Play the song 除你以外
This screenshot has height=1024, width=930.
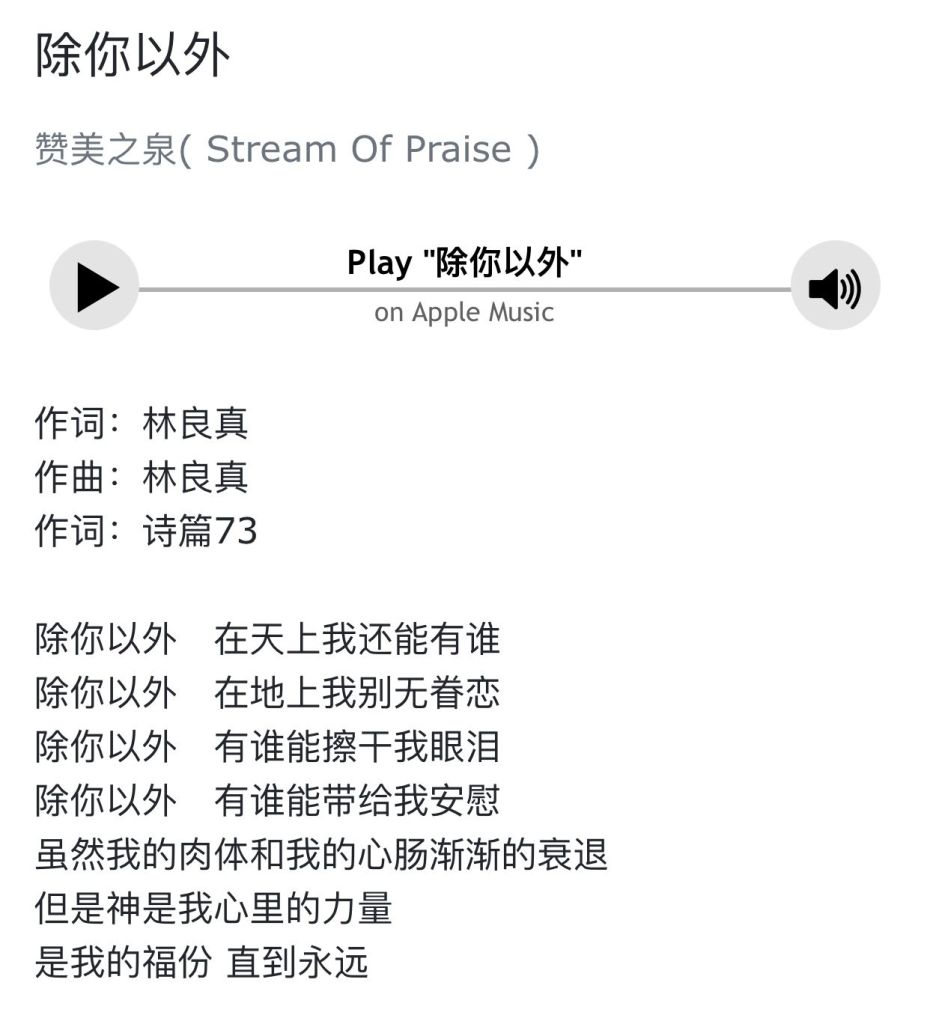(94, 287)
